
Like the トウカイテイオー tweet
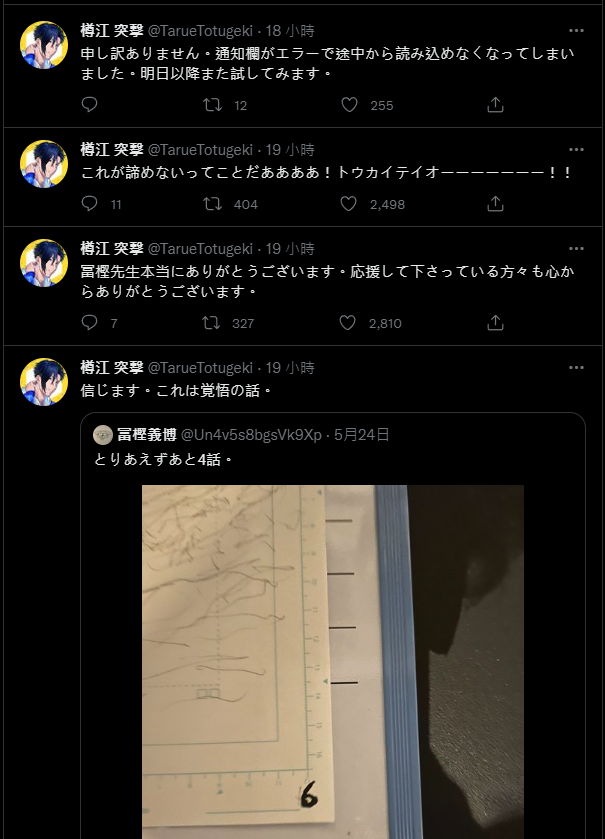(349, 204)
